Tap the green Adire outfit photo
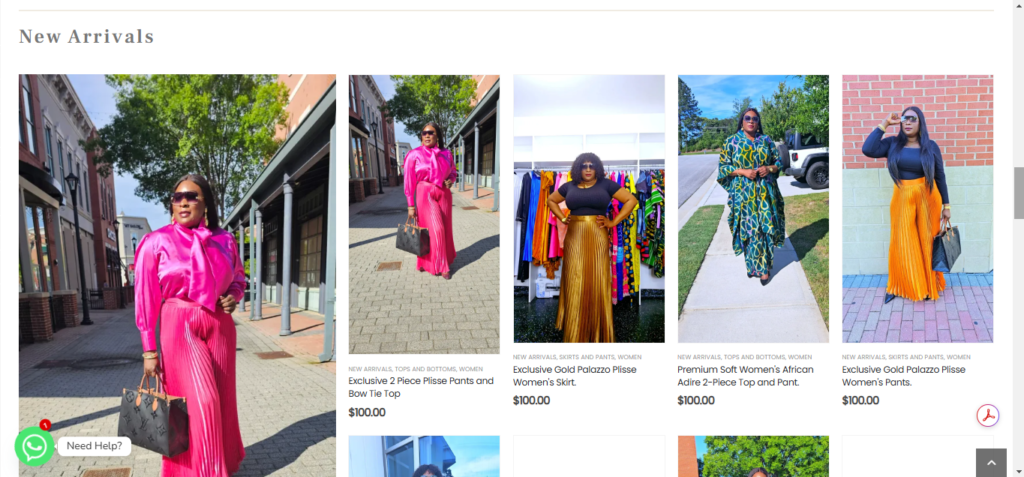 point(753,208)
